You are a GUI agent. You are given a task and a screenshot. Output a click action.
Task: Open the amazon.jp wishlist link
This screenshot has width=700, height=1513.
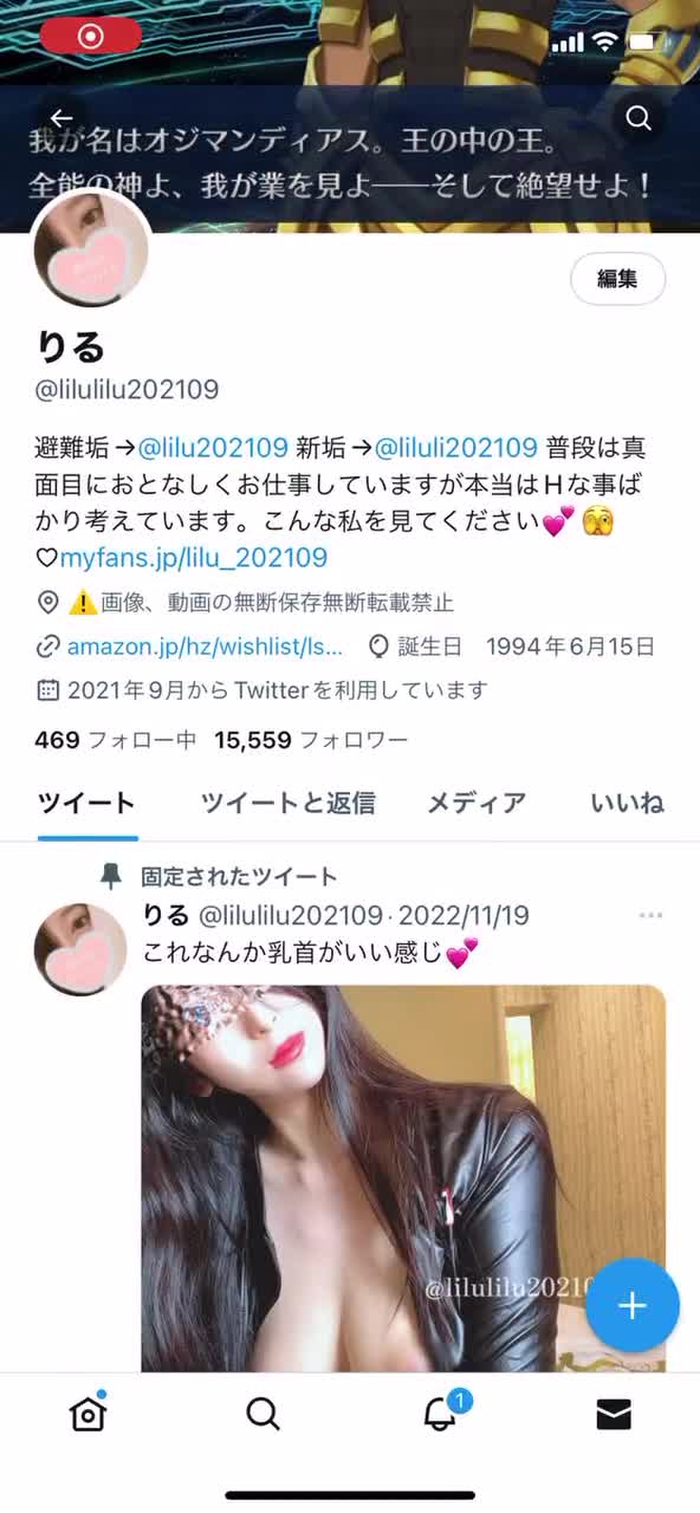(x=204, y=646)
